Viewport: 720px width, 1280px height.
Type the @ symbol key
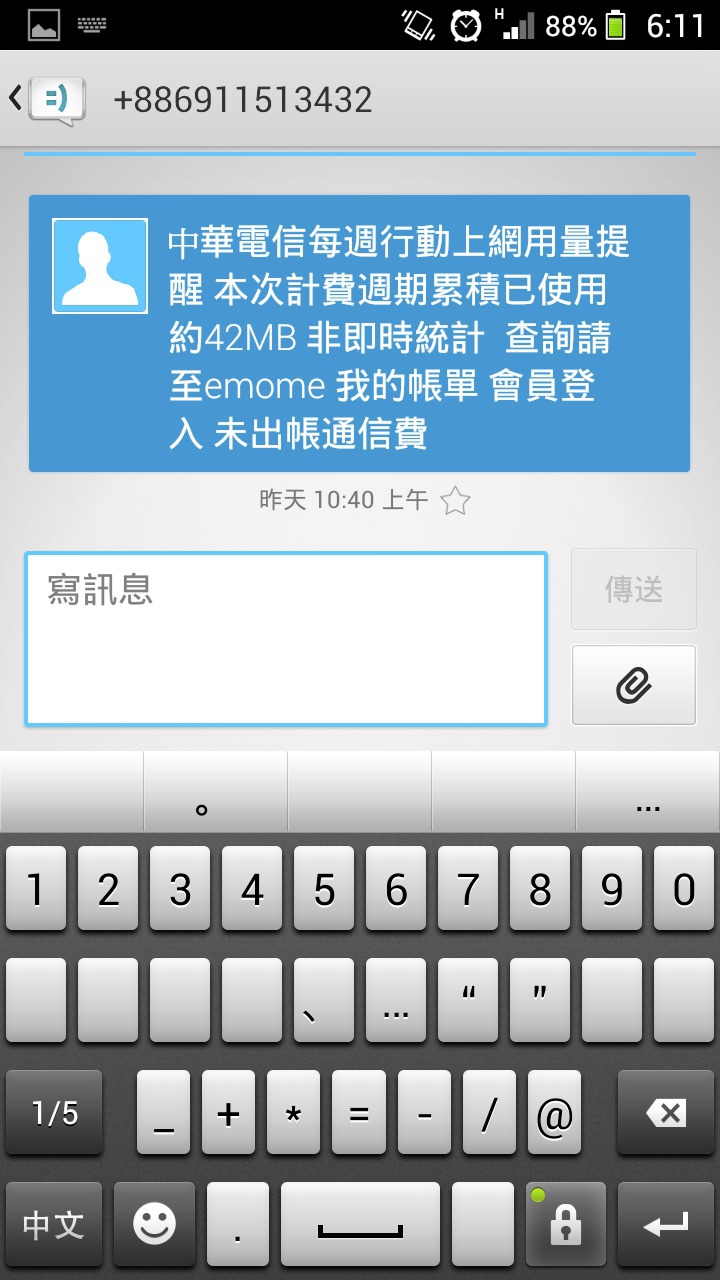[554, 1113]
